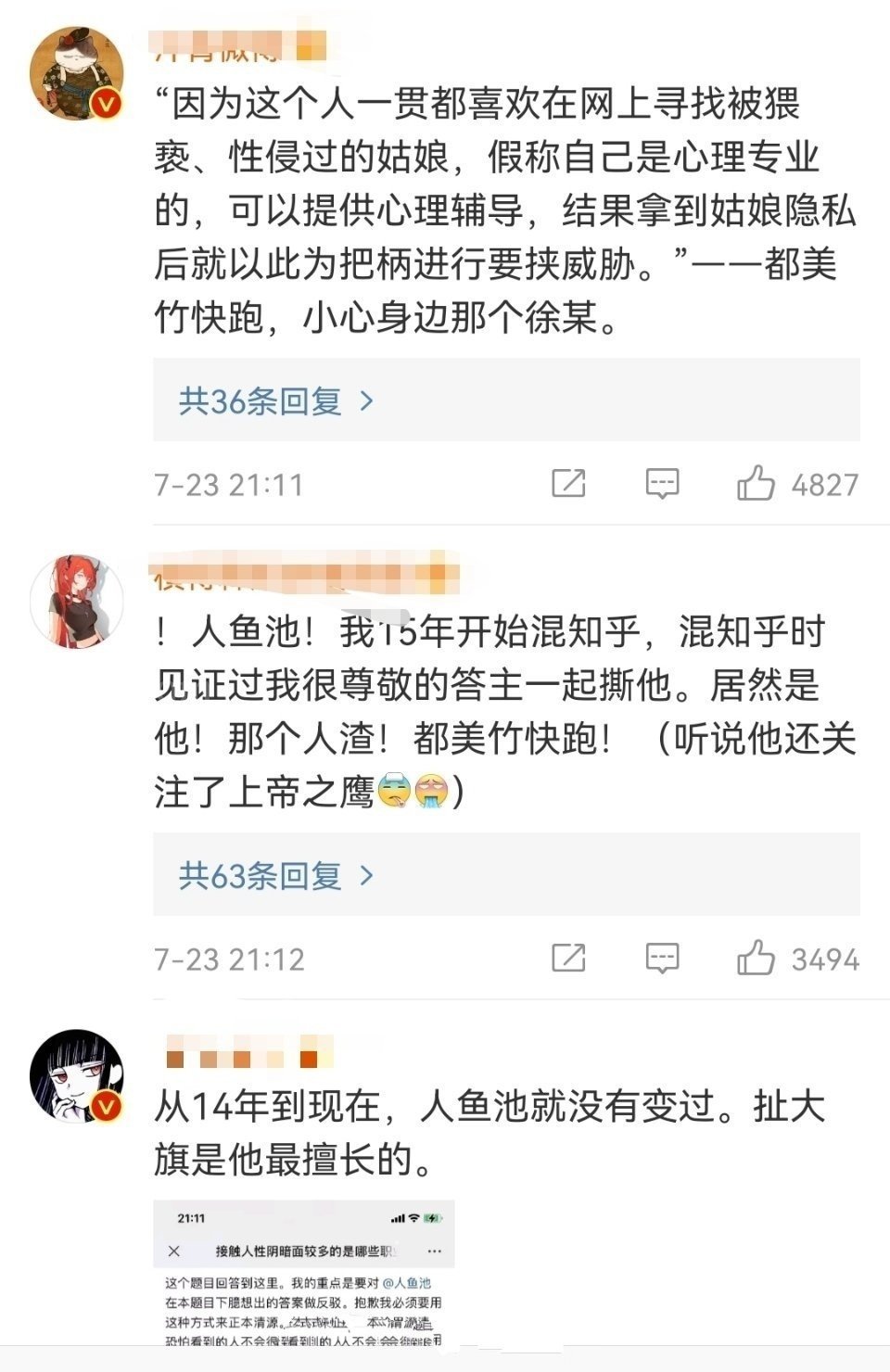Open the red-haired girl avatar profile
Screen dimensions: 890x1372
coord(77,603)
